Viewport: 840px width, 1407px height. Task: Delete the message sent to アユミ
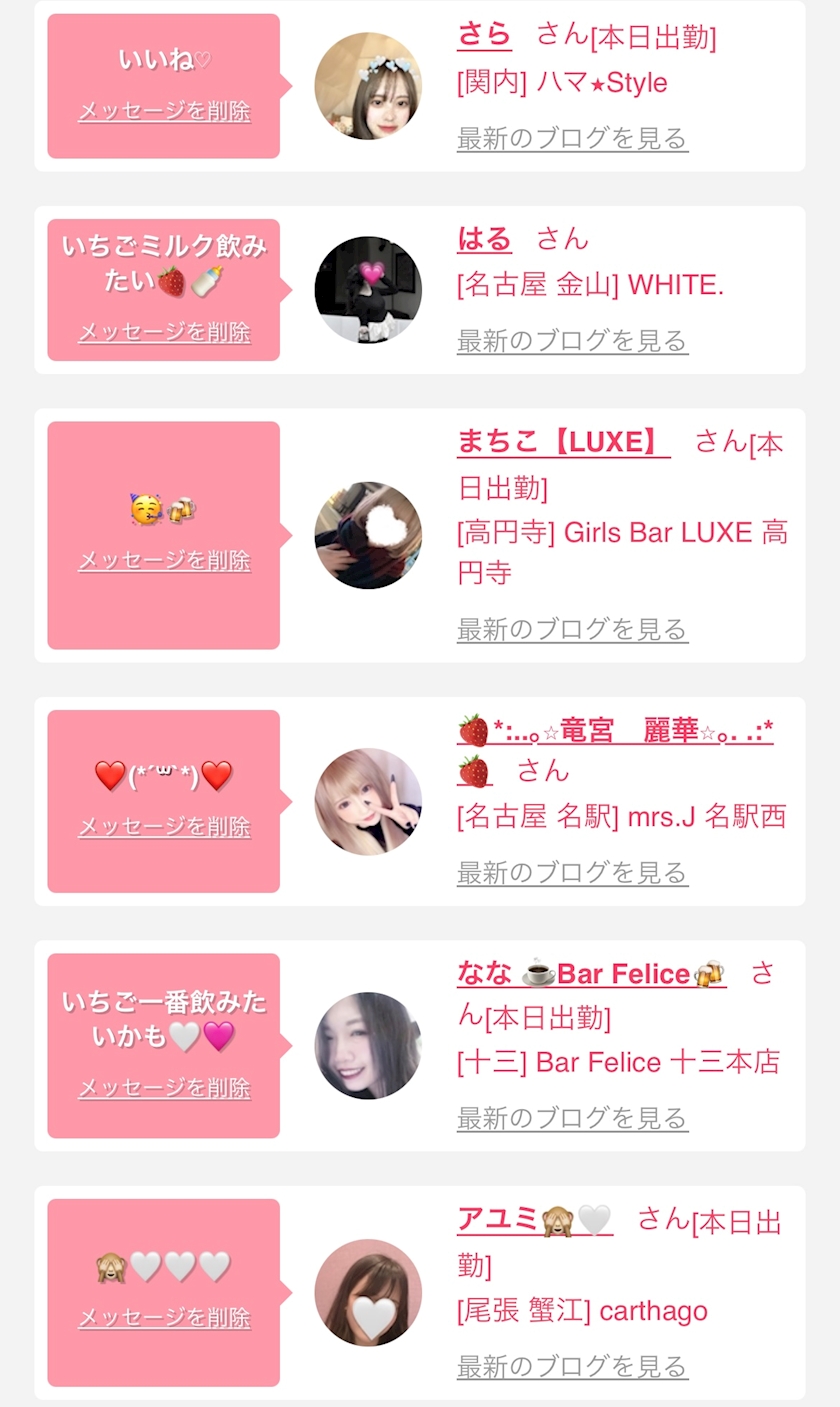coord(164,1318)
